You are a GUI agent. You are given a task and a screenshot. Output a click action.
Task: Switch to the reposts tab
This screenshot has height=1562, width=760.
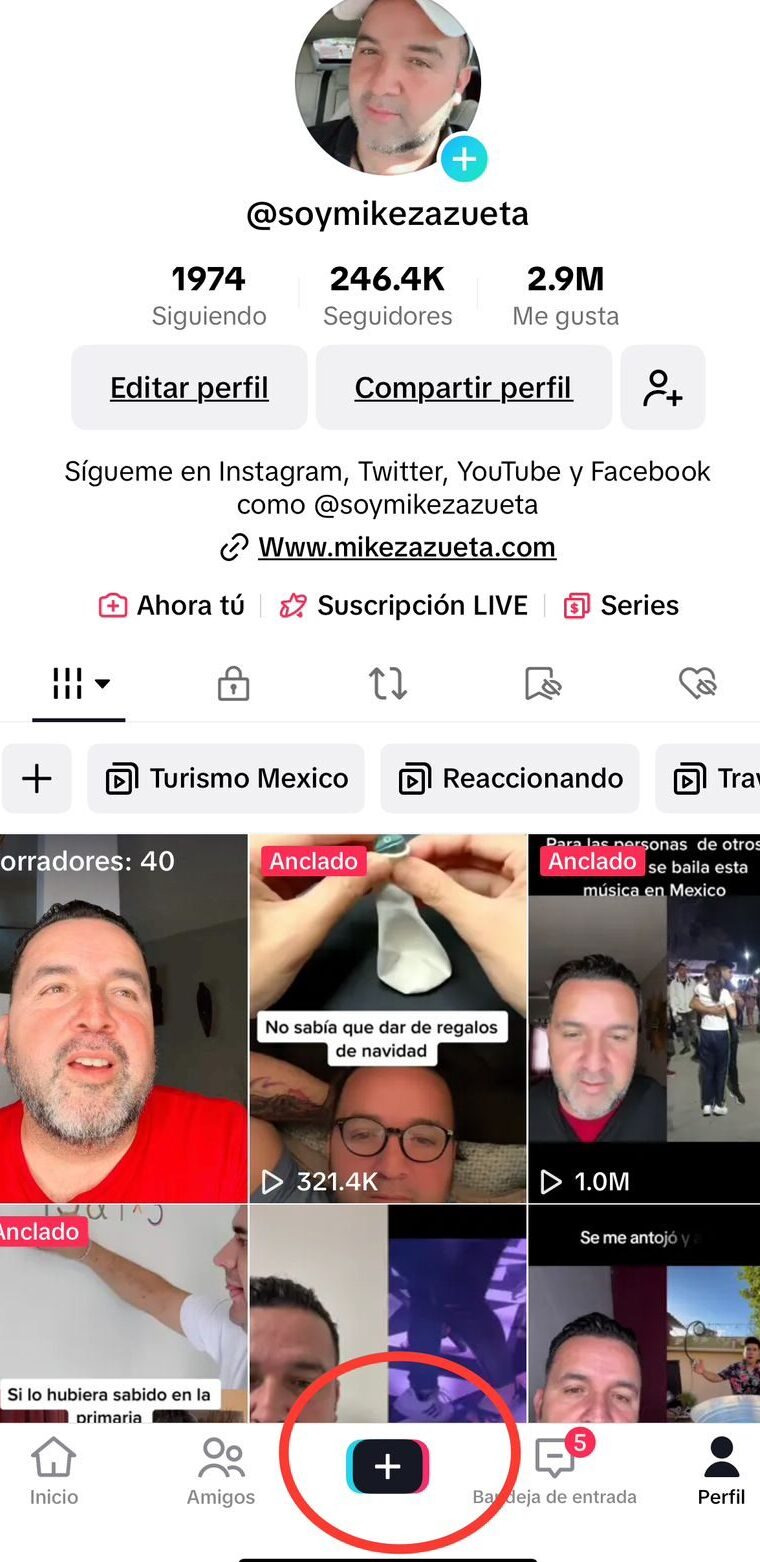pos(387,684)
